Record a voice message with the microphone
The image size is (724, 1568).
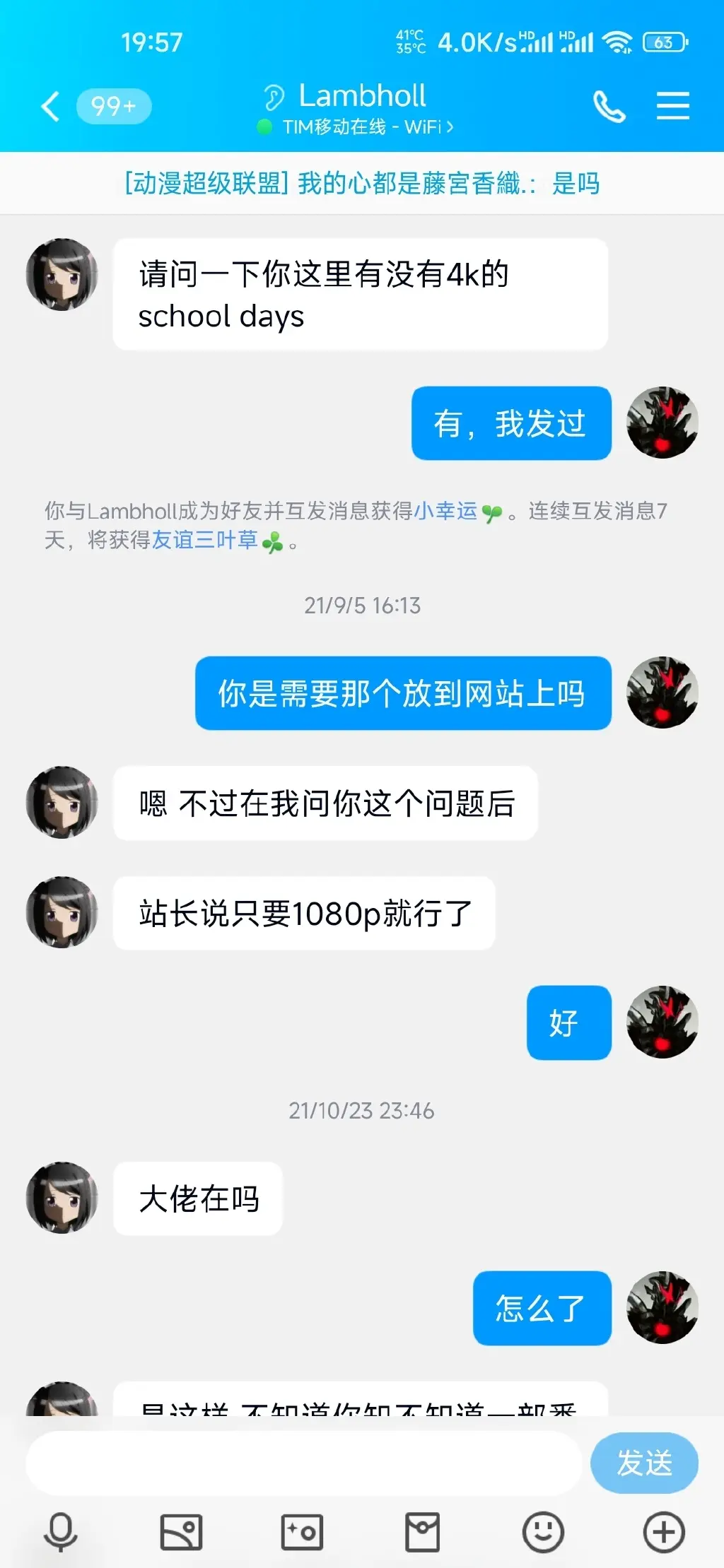click(61, 1532)
